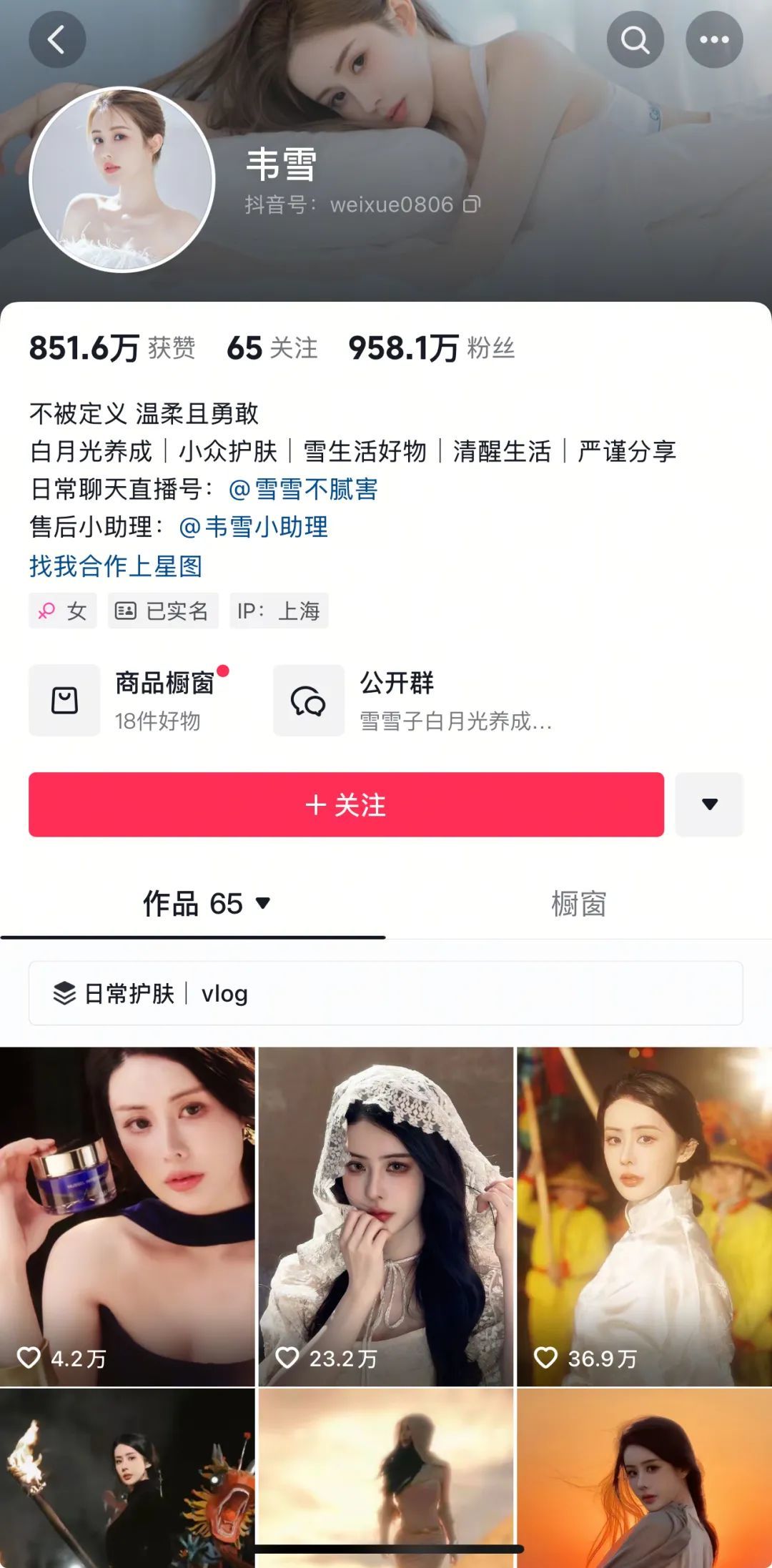Image resolution: width=772 pixels, height=1568 pixels.
Task: View the profile avatar photo
Action: [x=122, y=179]
